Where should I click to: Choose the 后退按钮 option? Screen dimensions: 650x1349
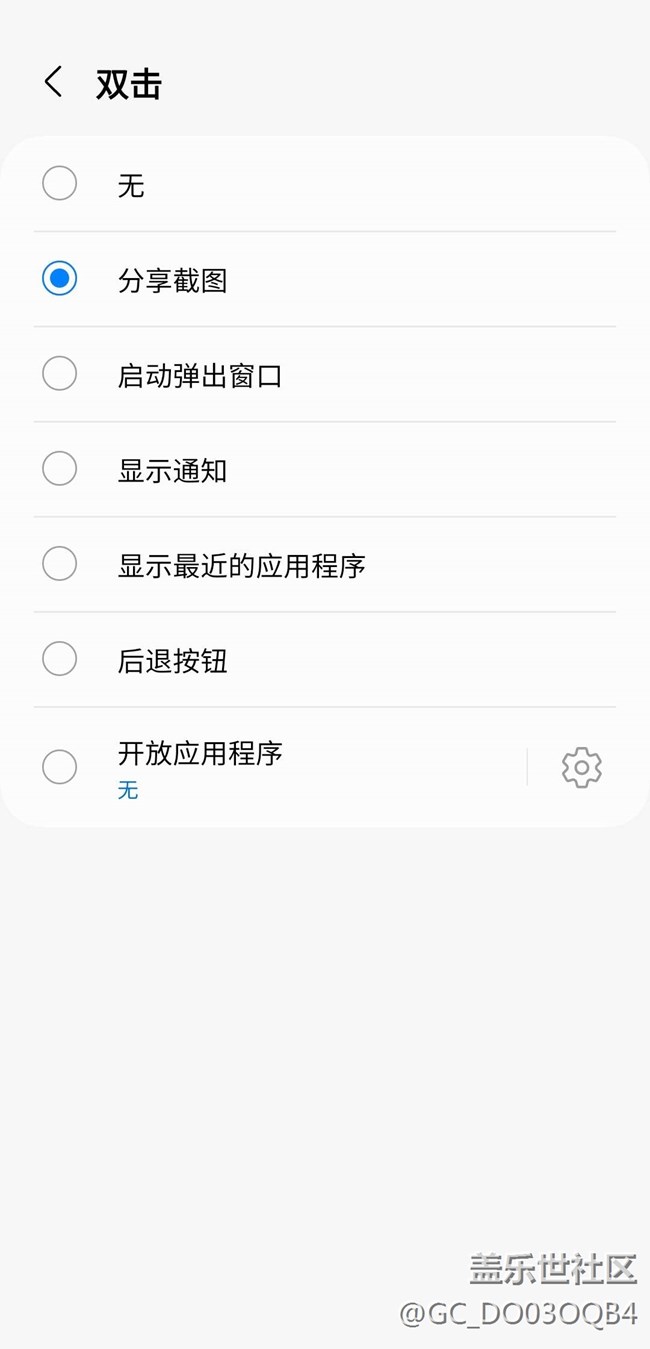60,659
